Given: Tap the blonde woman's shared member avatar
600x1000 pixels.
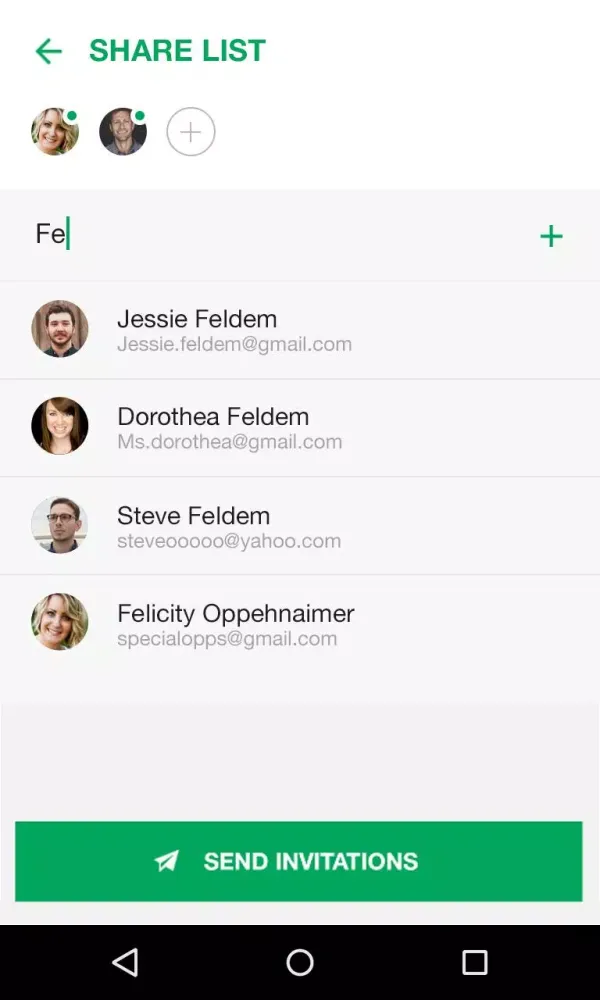Looking at the screenshot, I should (55, 132).
